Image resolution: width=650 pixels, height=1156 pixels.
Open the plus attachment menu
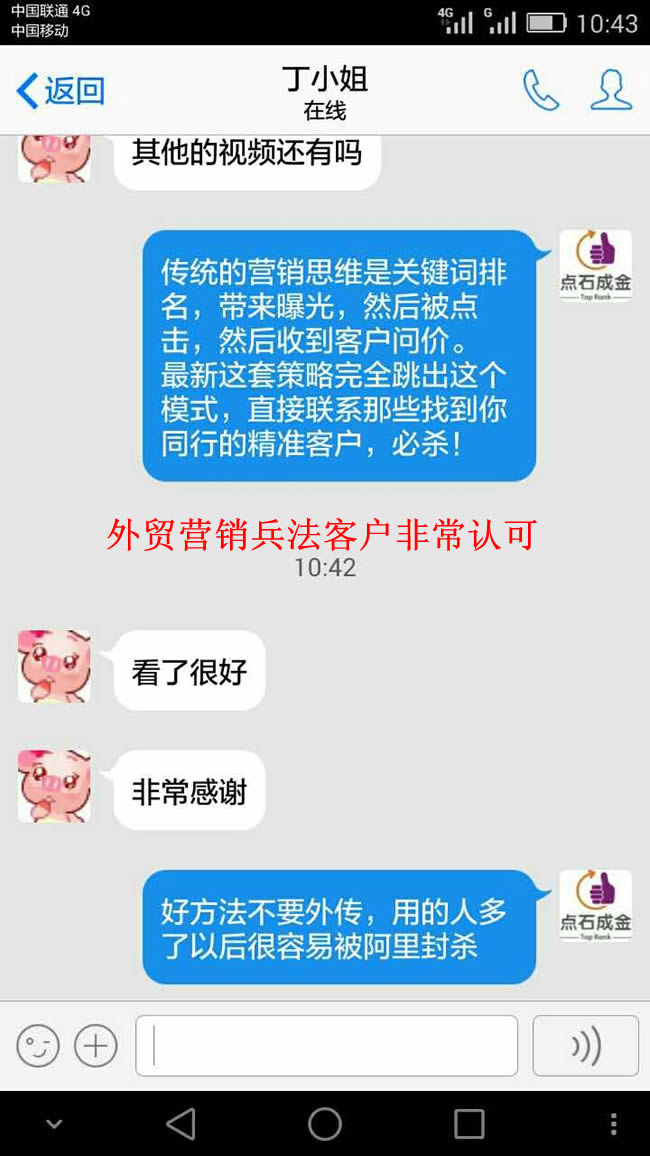click(96, 1046)
